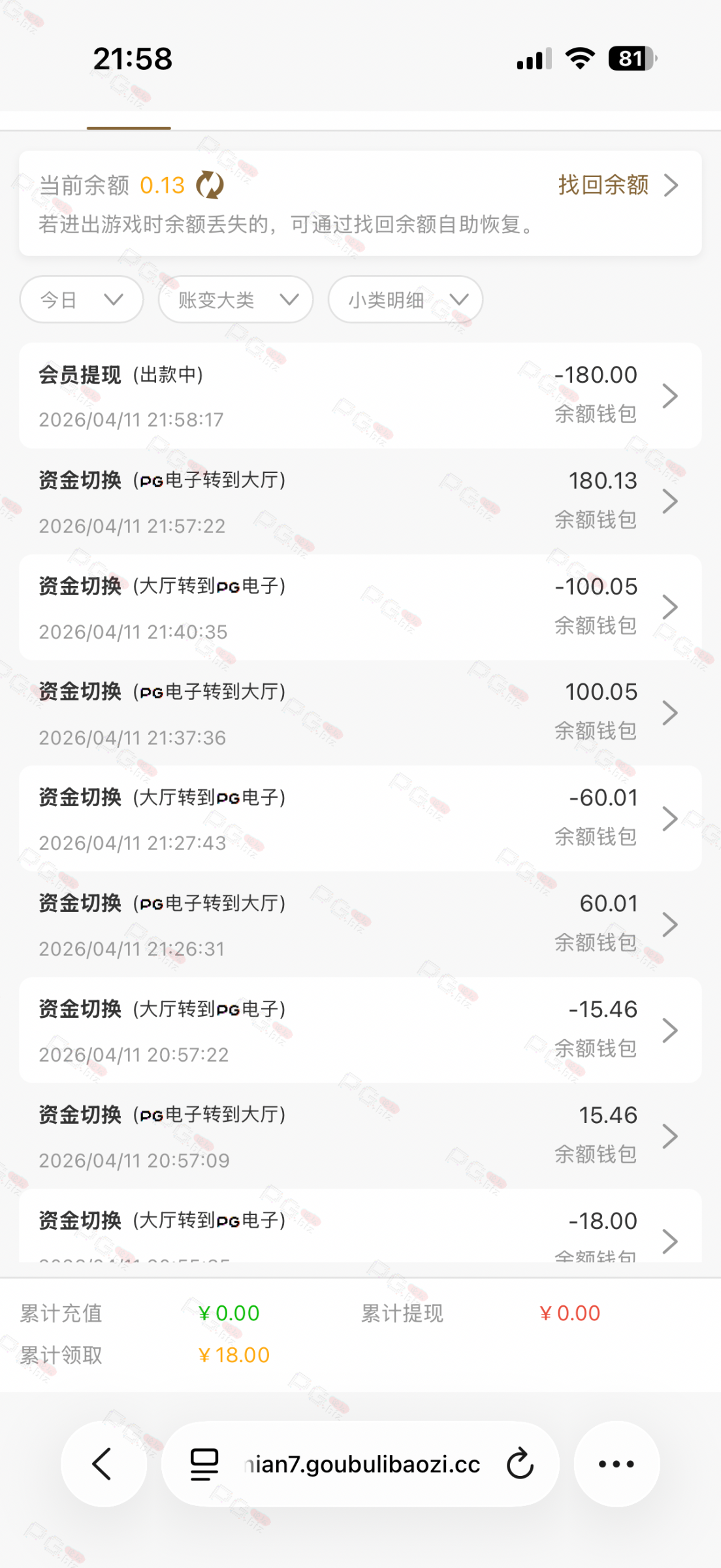Open the 100.05 transfer at 21:37:36
The height and width of the screenshot is (1568, 721).
[x=360, y=713]
